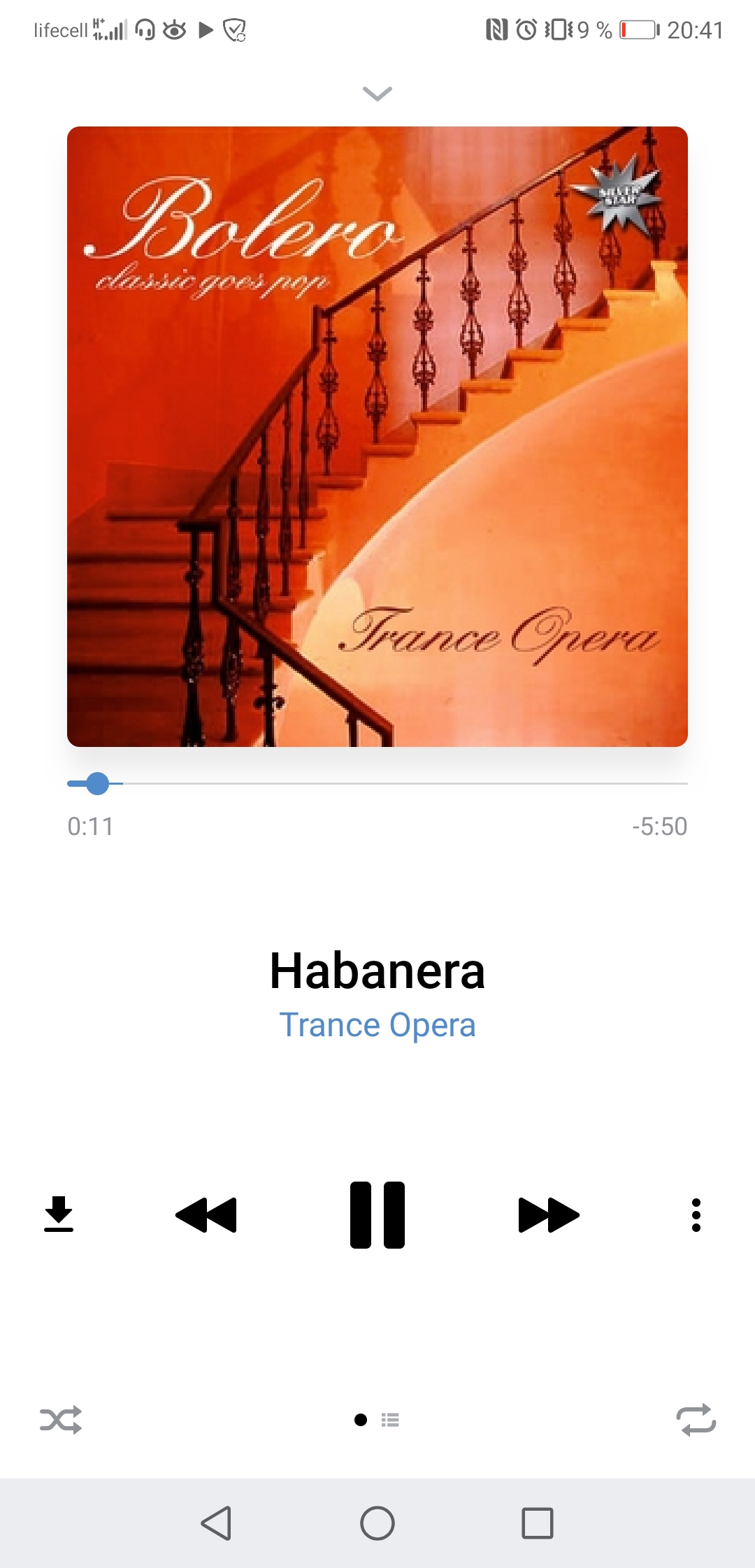Skip to the next track
This screenshot has height=1568, width=755.
point(549,1214)
